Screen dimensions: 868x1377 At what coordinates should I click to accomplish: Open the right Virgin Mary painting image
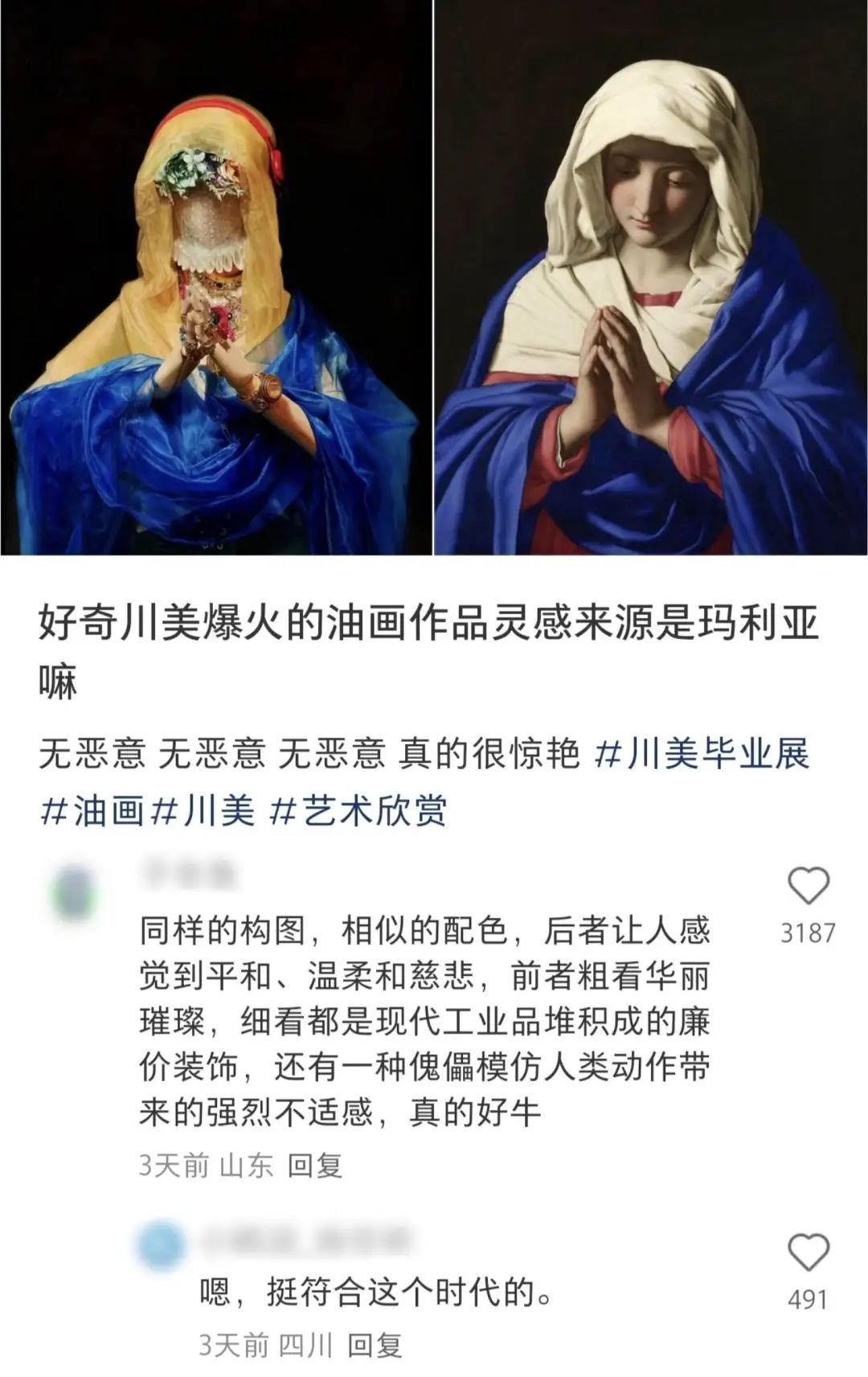[651, 277]
